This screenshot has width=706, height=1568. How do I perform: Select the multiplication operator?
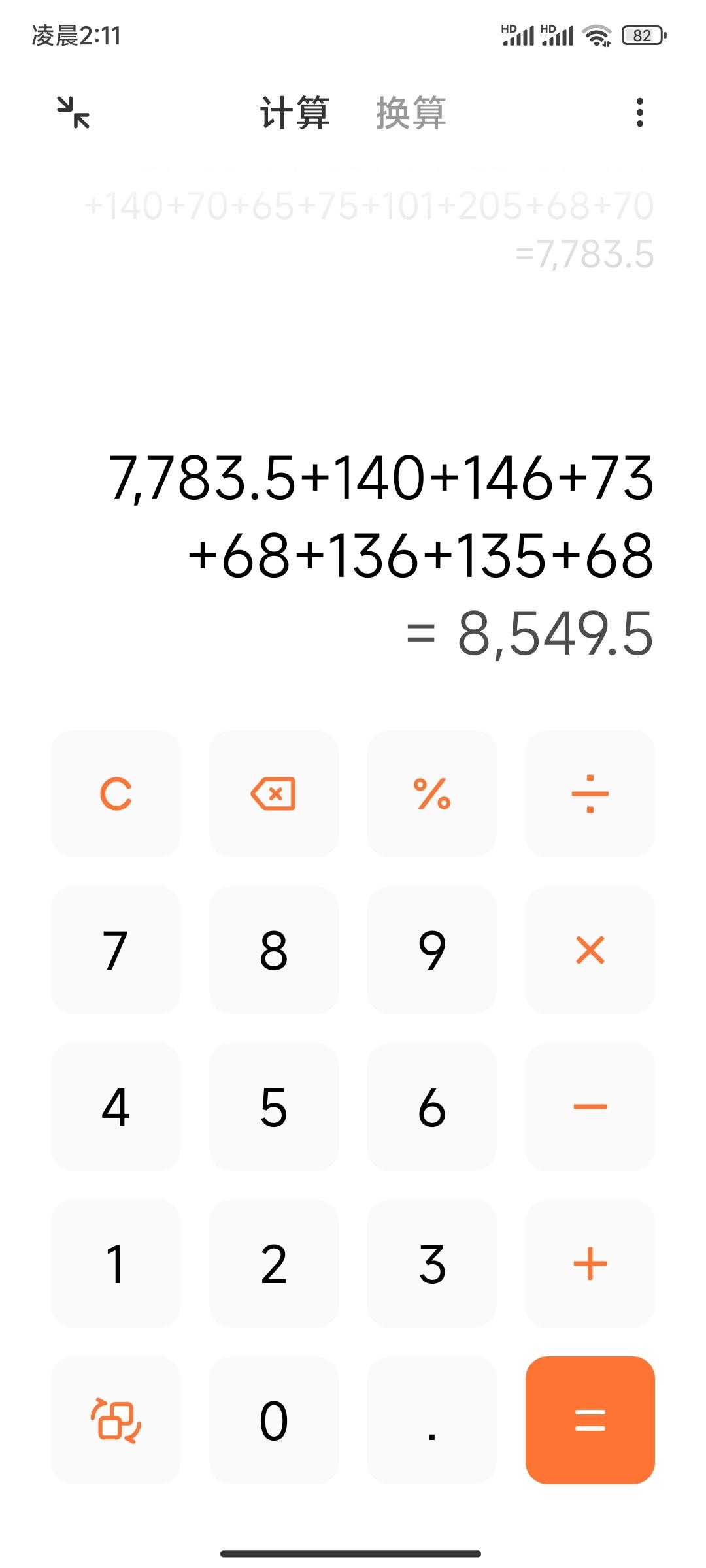(x=590, y=950)
